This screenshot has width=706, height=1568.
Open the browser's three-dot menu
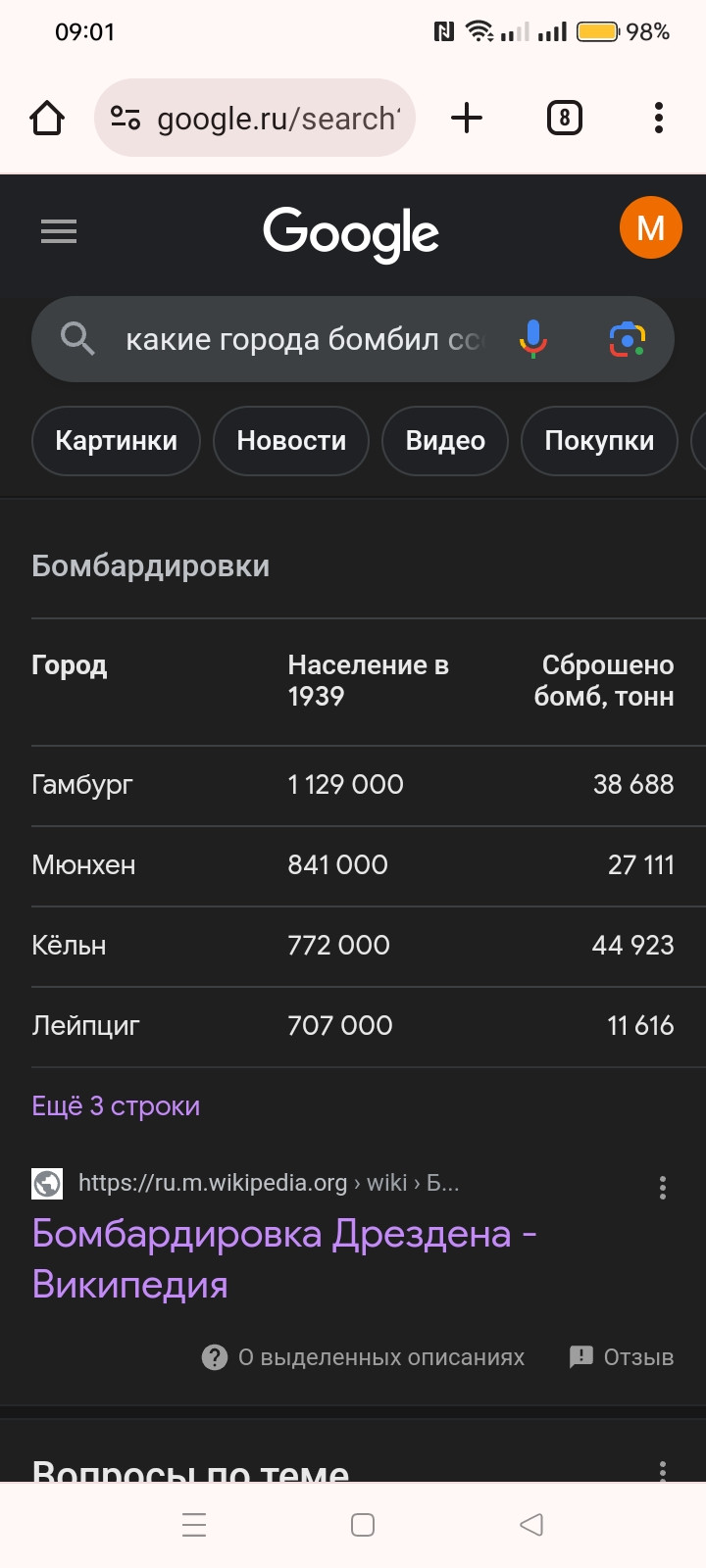(x=659, y=118)
